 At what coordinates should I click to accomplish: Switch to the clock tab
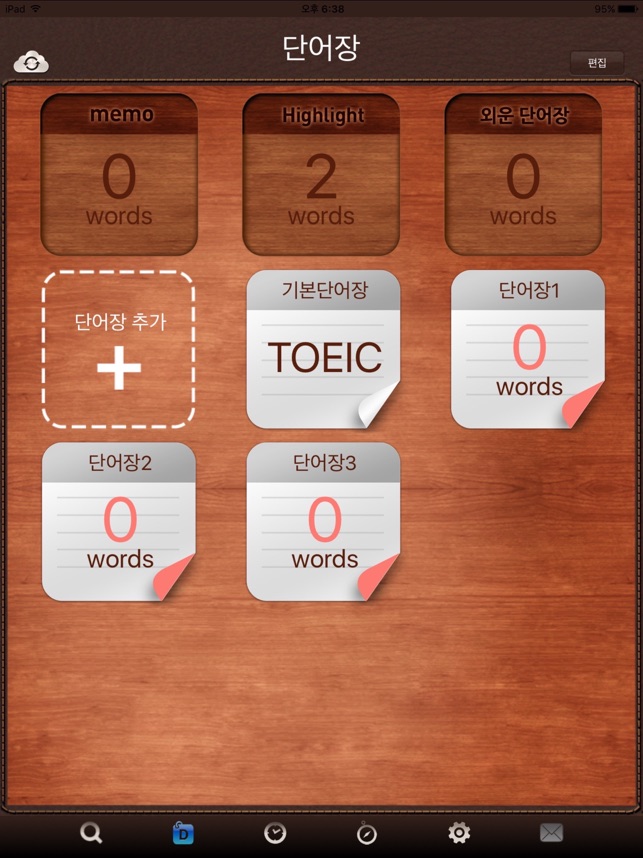pyautogui.click(x=275, y=832)
